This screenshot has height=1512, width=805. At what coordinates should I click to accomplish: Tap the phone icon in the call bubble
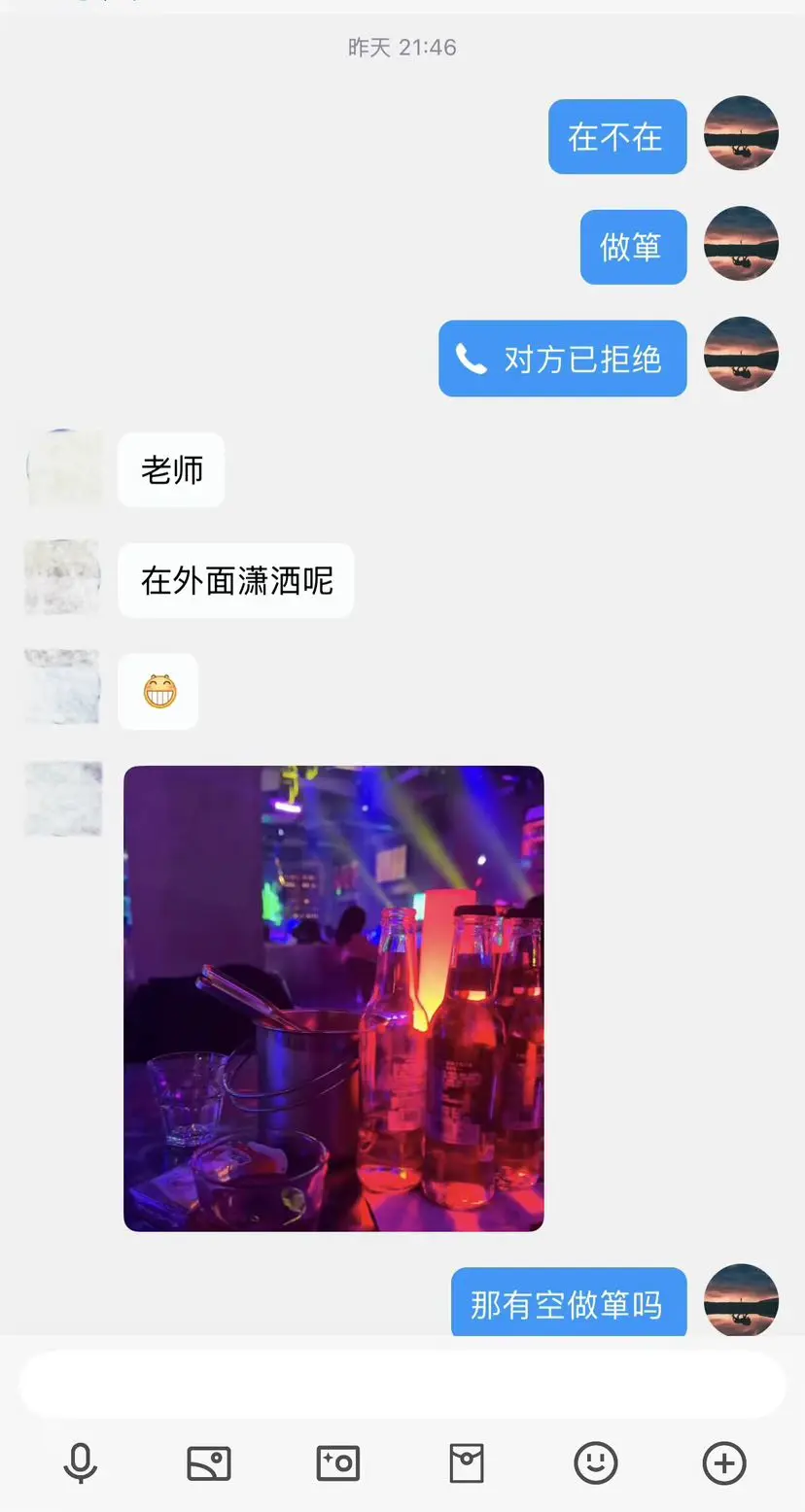pos(473,358)
